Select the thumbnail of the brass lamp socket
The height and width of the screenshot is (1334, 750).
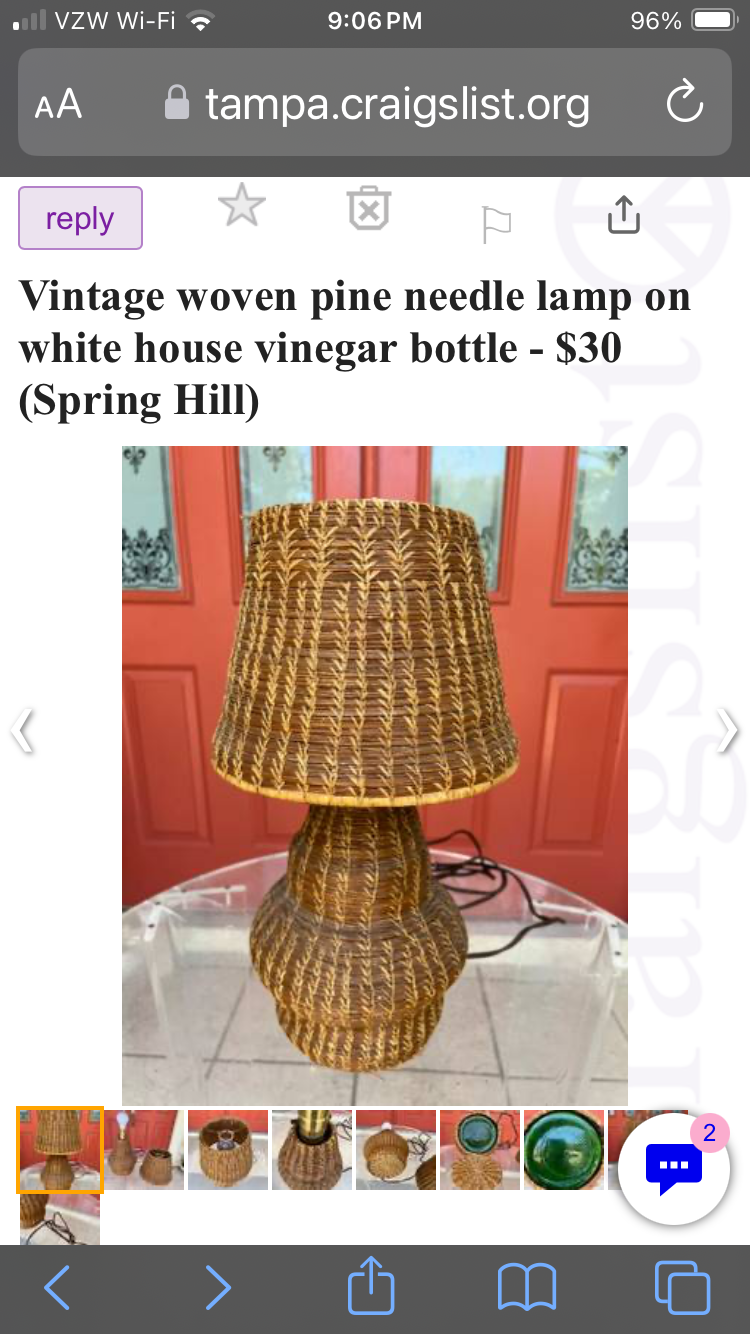pos(312,1150)
